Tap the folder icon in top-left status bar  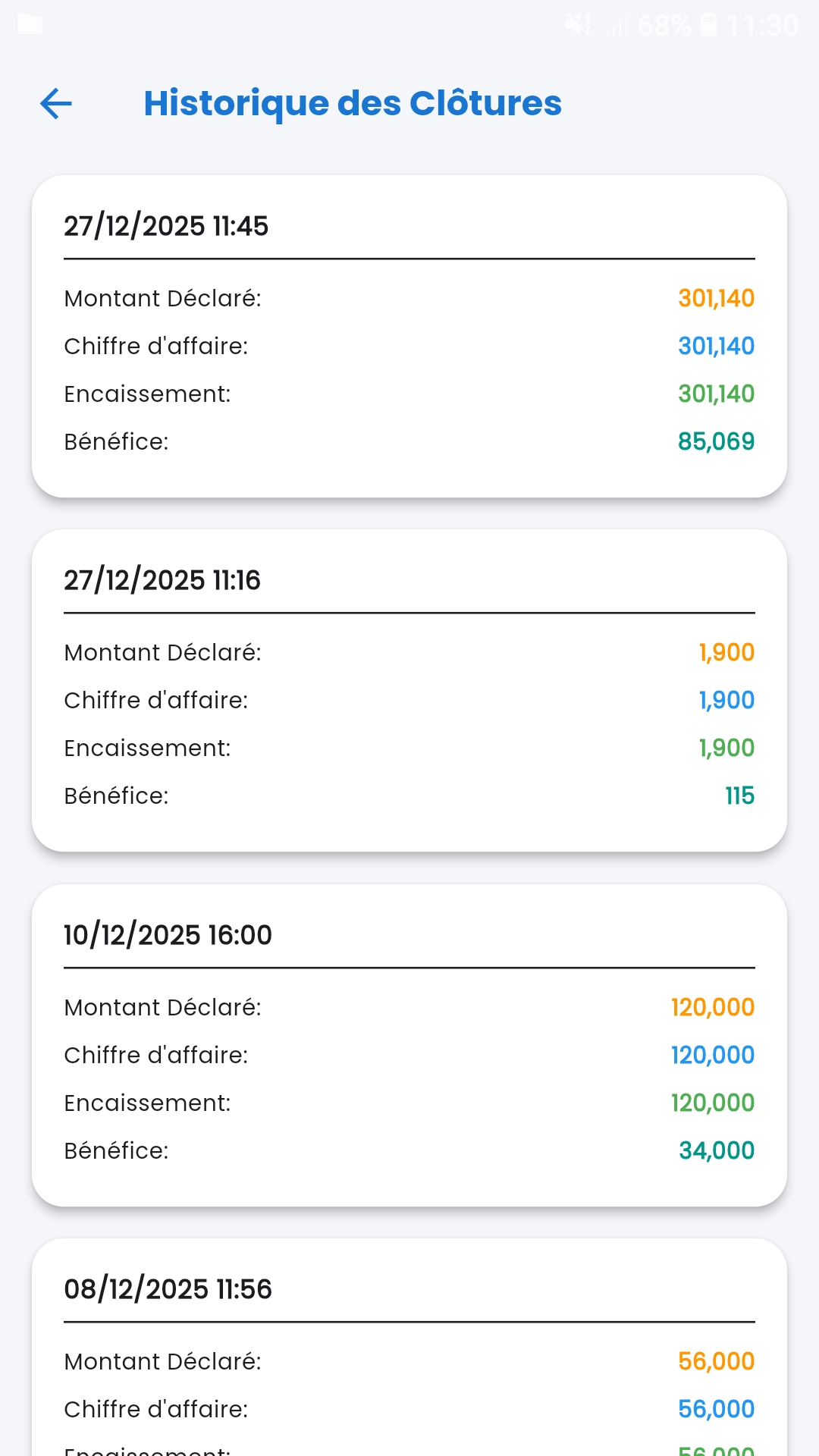pos(29,24)
